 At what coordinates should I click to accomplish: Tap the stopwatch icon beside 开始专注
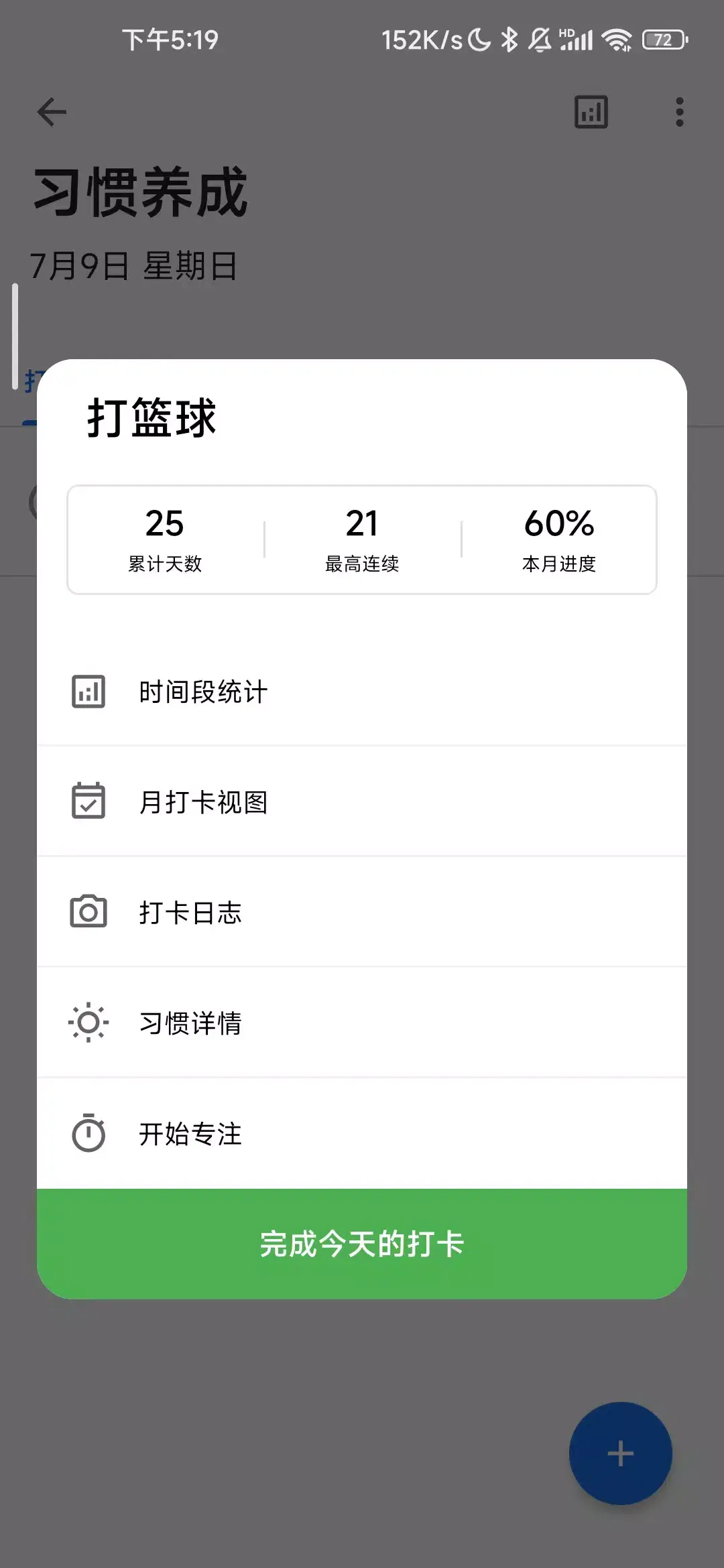(88, 1133)
